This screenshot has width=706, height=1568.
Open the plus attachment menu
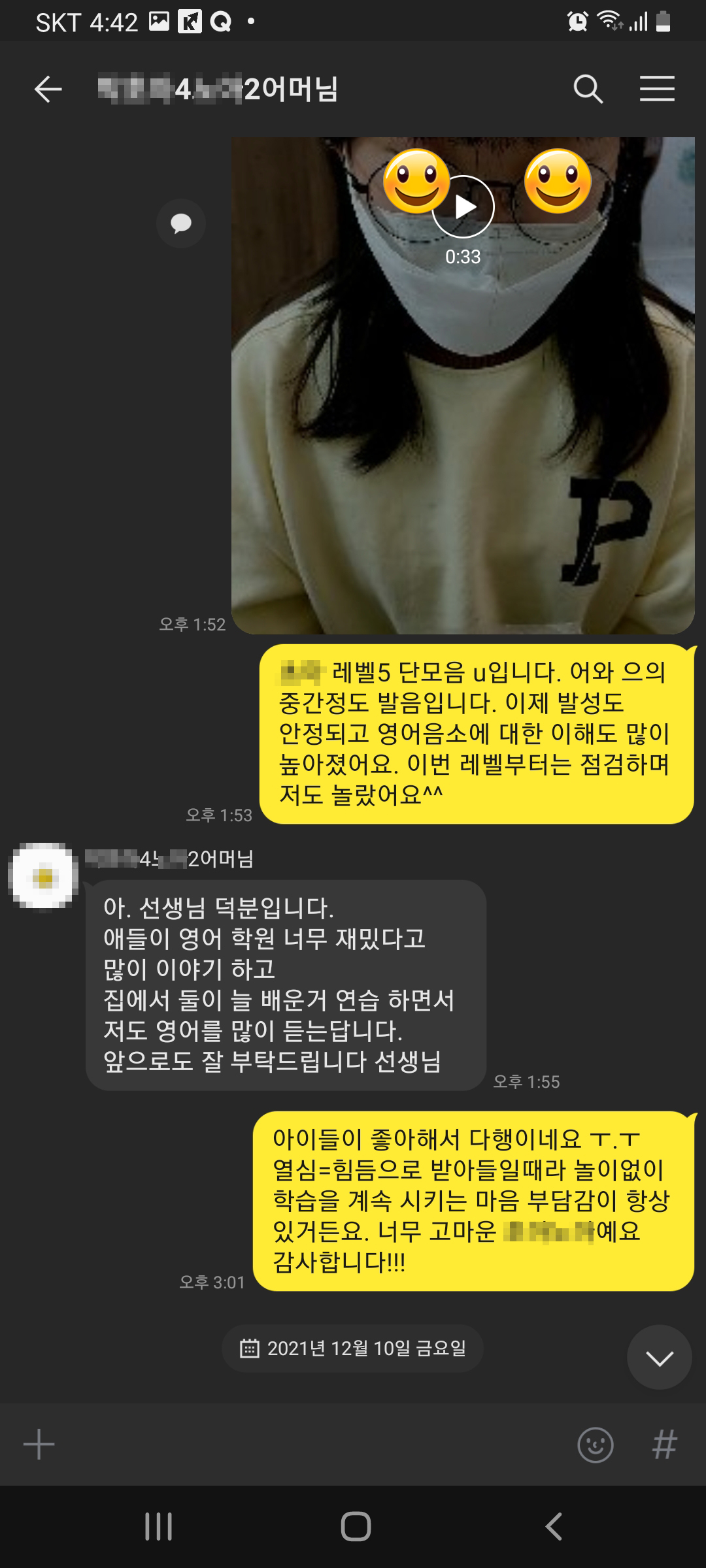(39, 1445)
